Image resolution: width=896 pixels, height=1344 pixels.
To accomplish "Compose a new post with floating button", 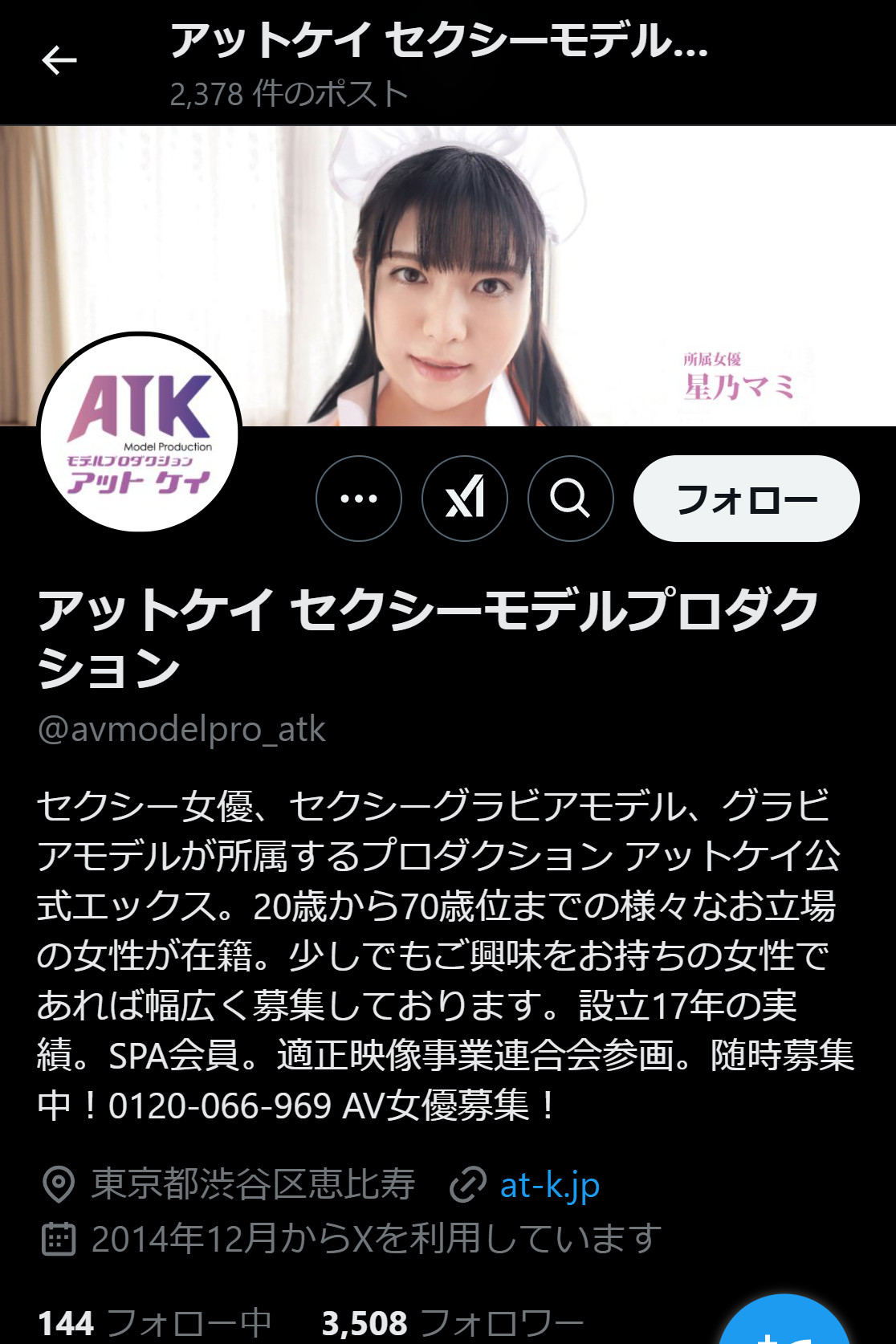I will click(x=784, y=1323).
